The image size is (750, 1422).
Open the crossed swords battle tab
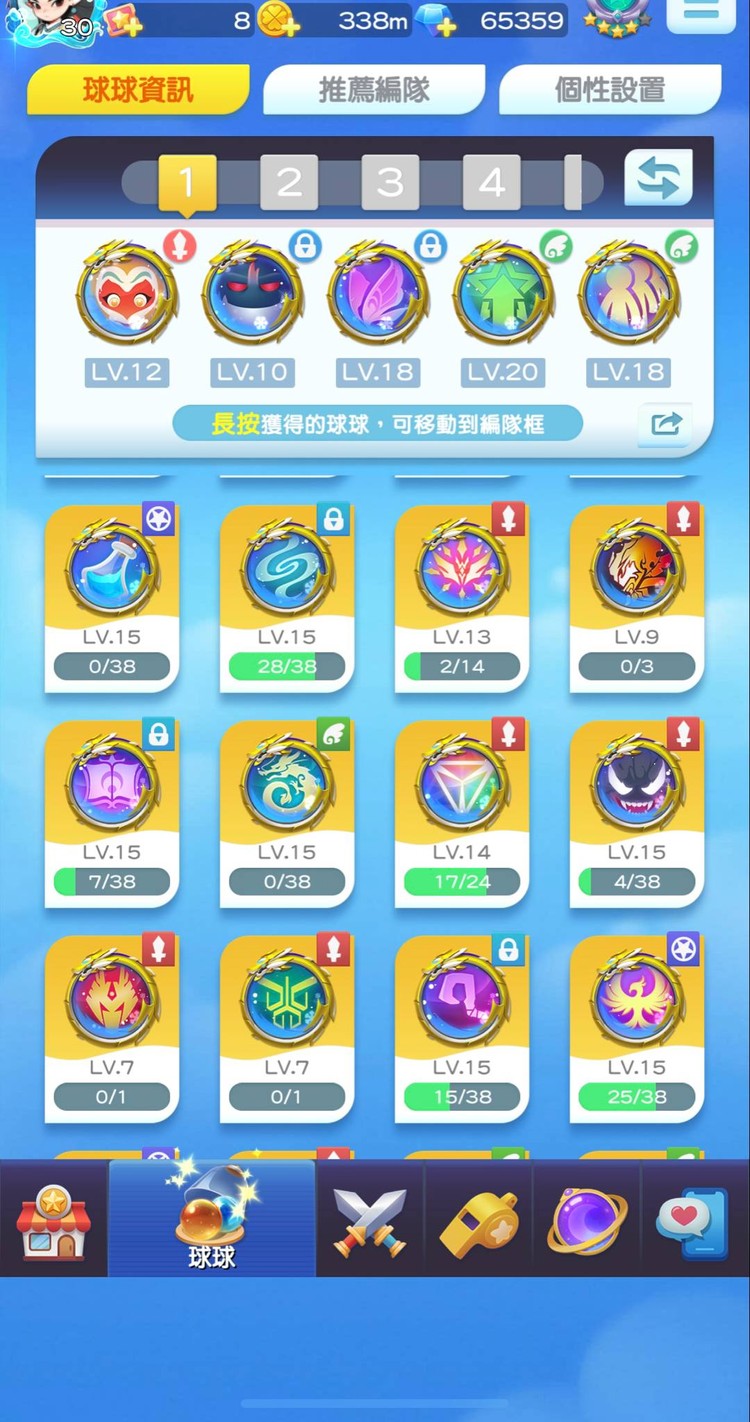370,1222
